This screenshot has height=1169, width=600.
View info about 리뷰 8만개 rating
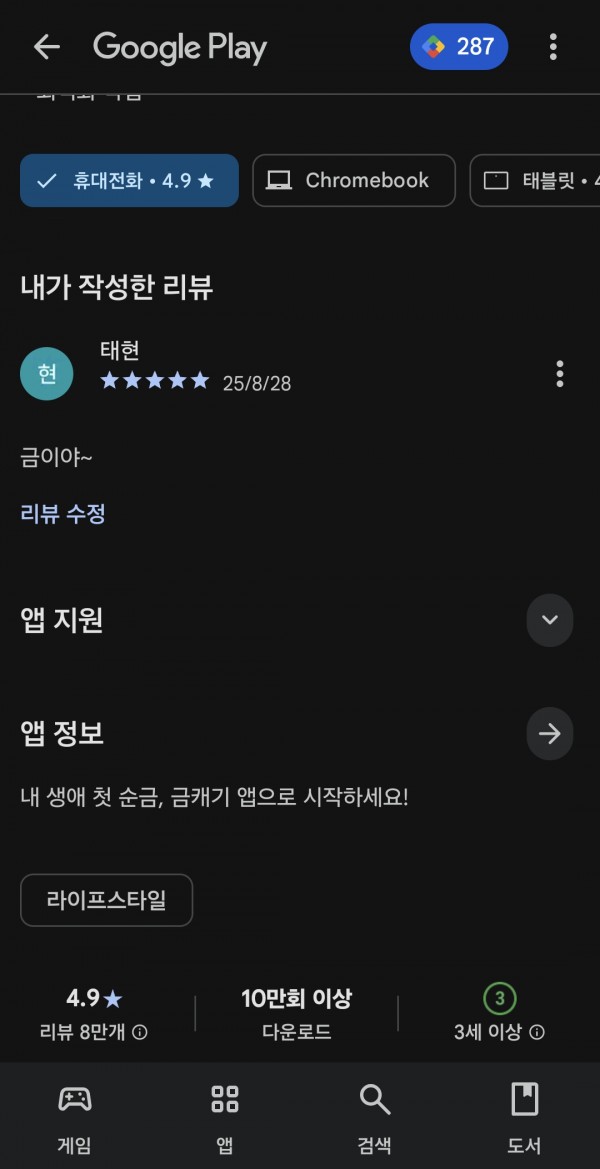[140, 1032]
